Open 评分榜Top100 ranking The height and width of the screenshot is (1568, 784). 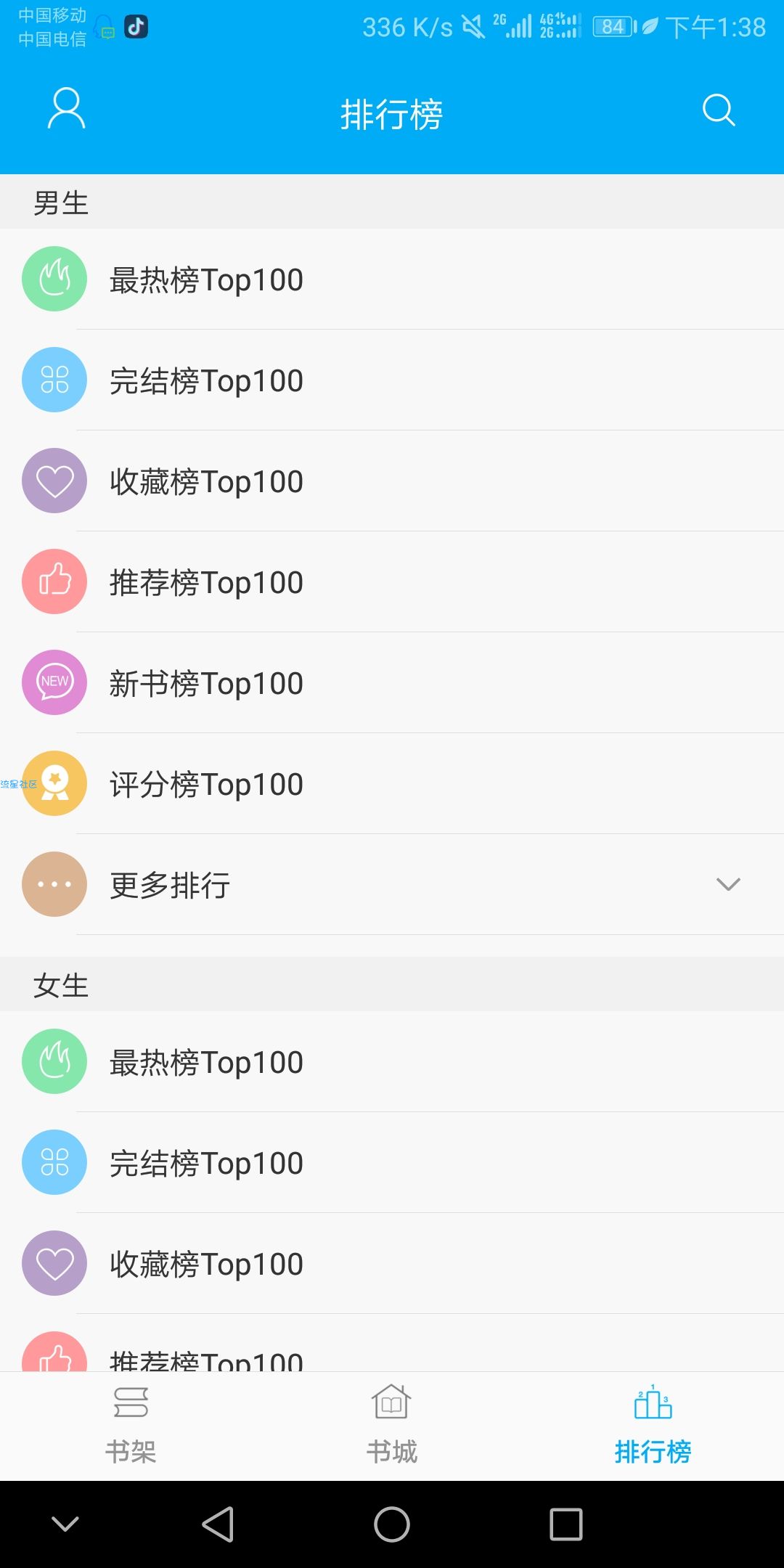[392, 784]
